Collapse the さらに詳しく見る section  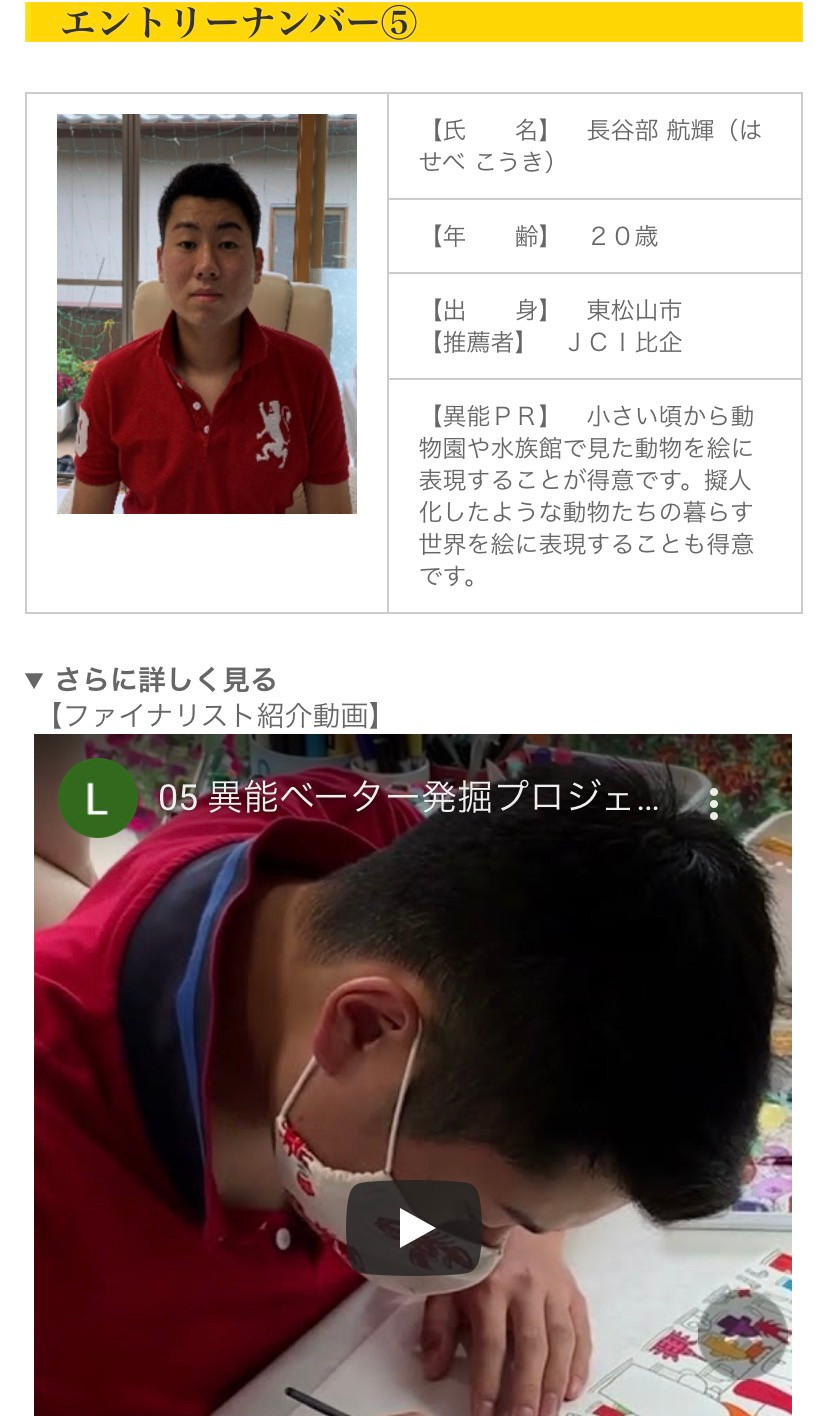[x=151, y=680]
